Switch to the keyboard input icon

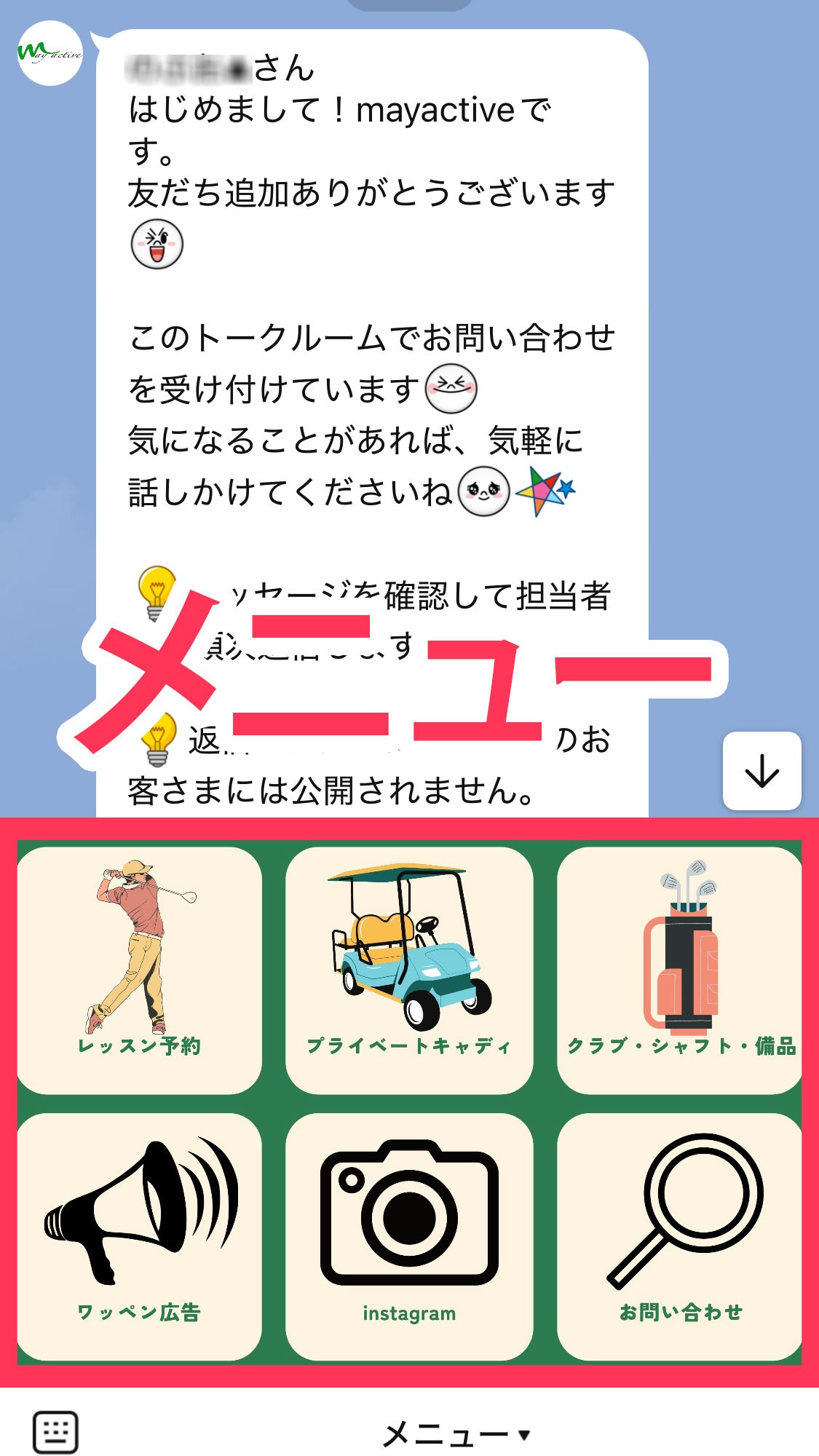(x=55, y=1432)
